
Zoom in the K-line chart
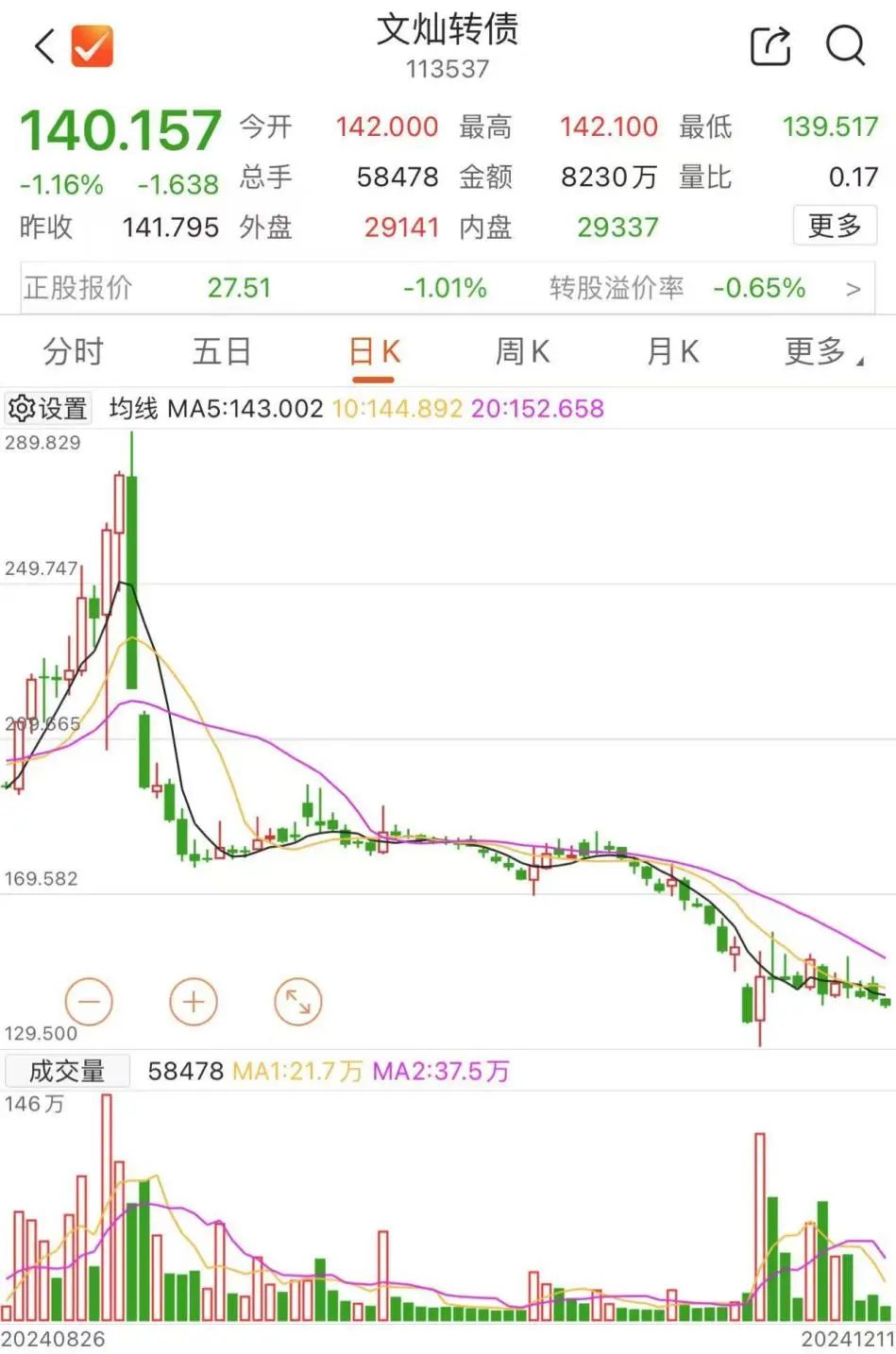click(194, 1002)
